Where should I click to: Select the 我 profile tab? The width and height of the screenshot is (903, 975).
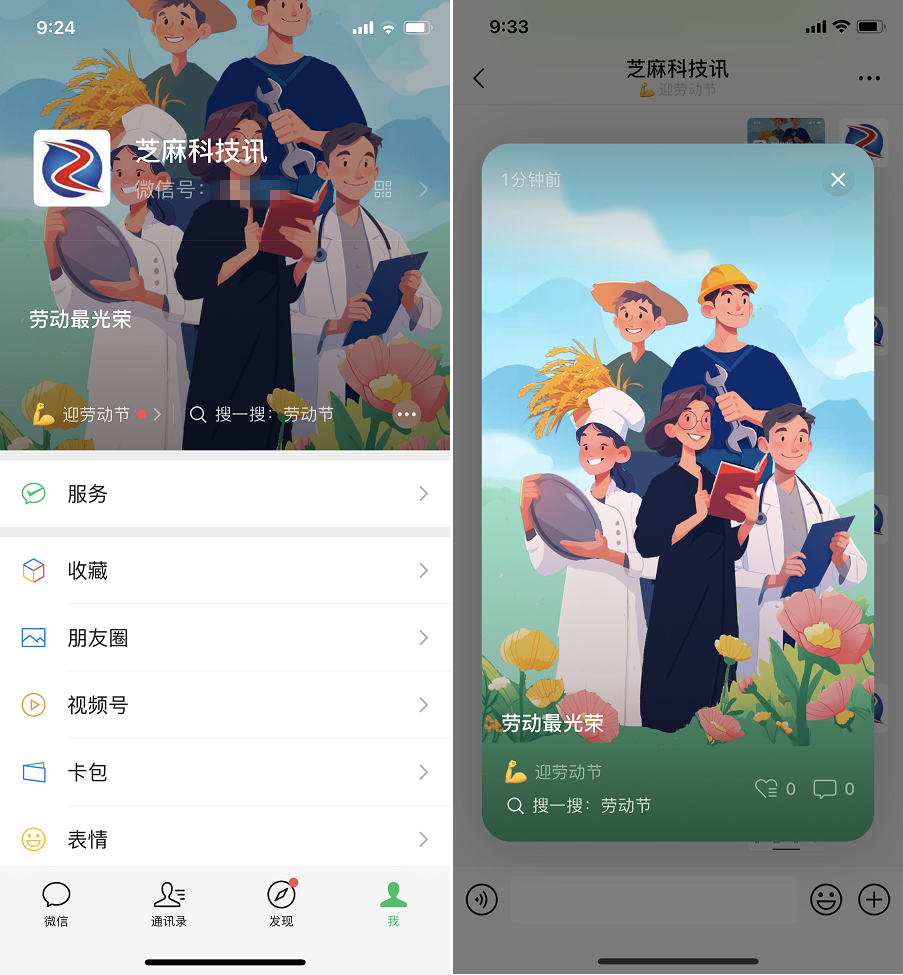click(393, 904)
